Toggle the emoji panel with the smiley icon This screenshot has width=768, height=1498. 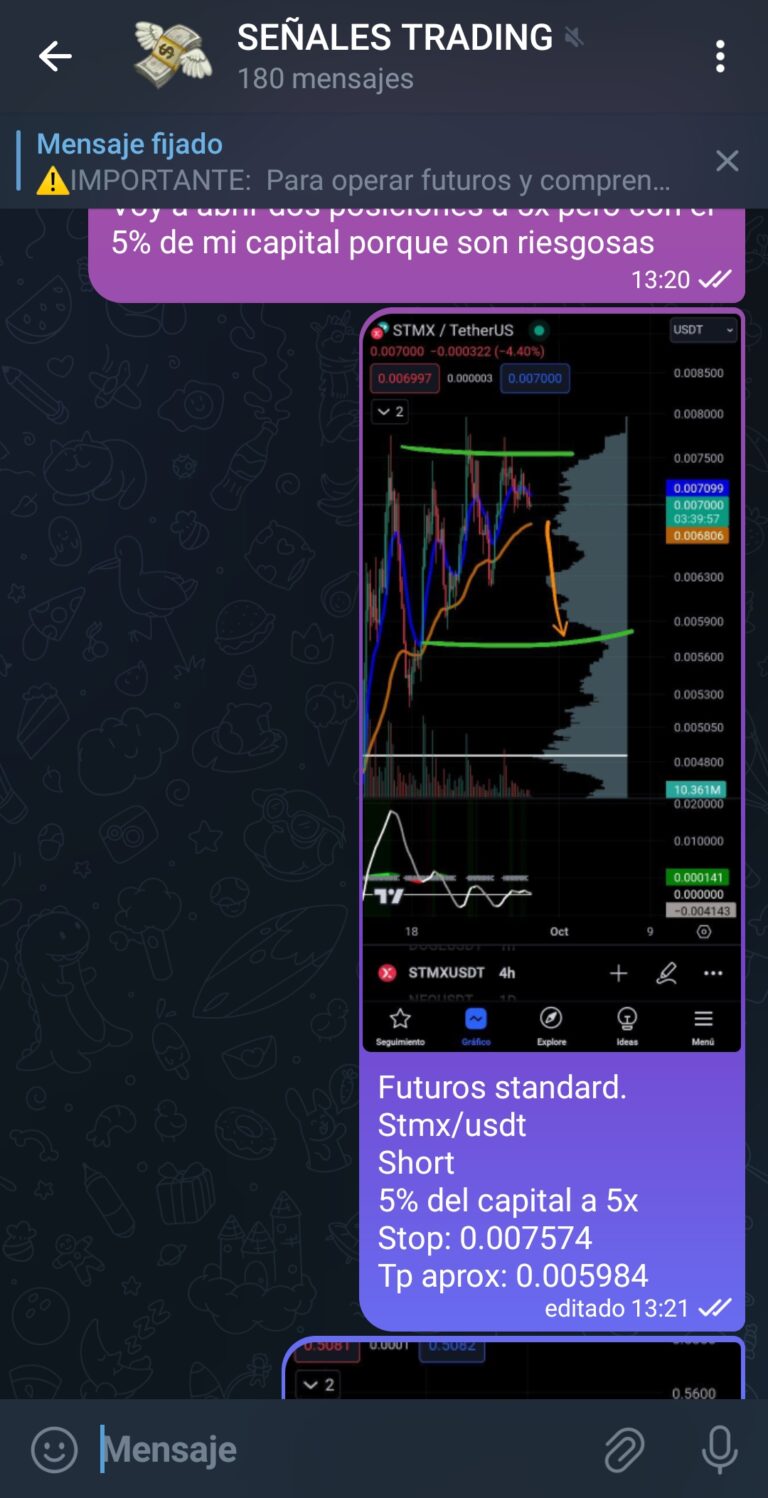[x=54, y=1449]
